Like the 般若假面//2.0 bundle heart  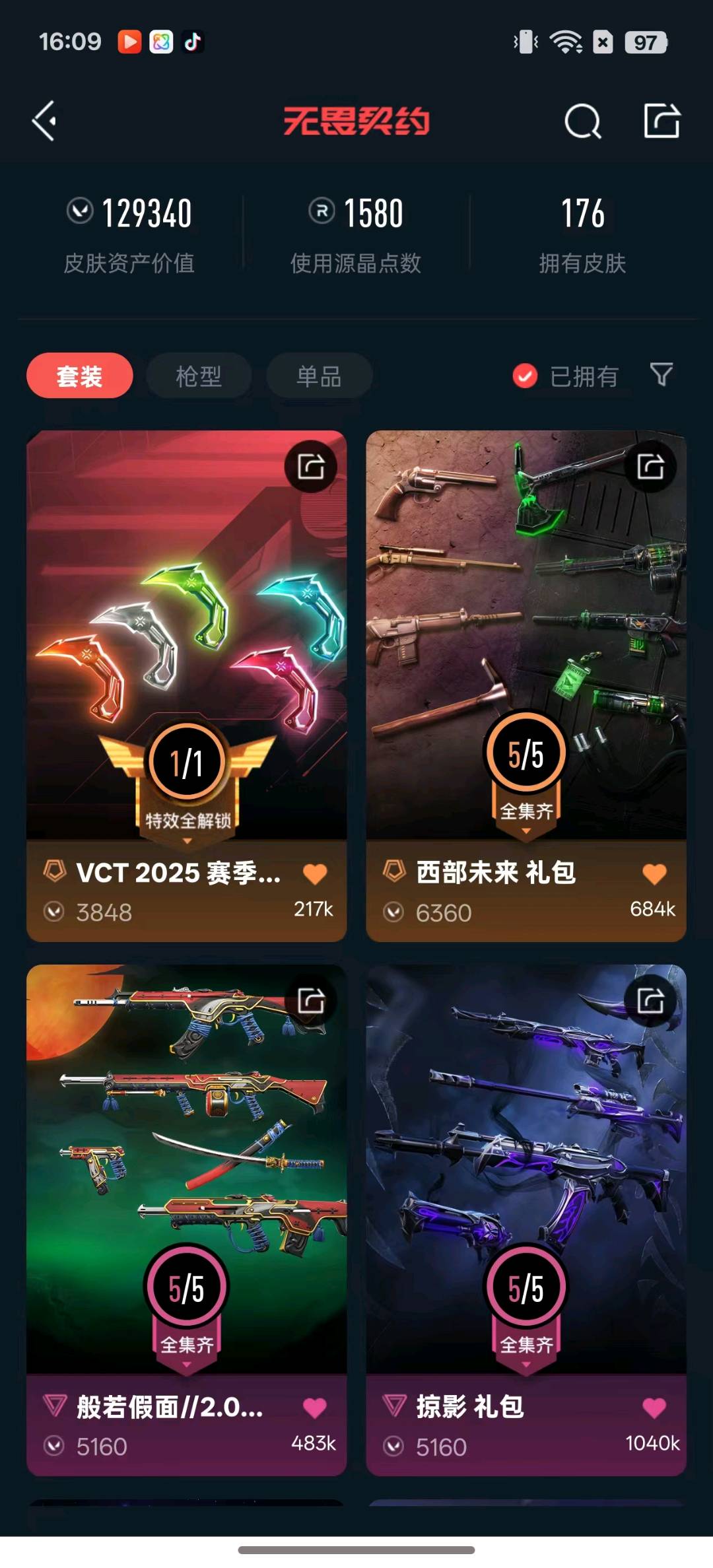315,1408
